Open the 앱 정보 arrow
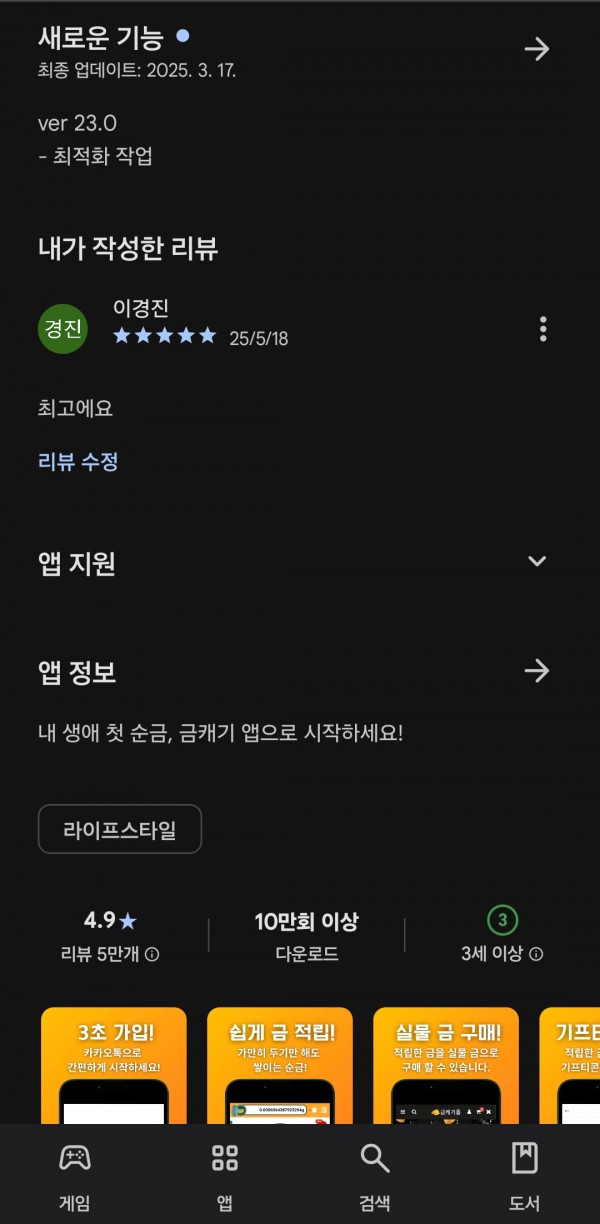Viewport: 600px width, 1224px height. coord(537,670)
